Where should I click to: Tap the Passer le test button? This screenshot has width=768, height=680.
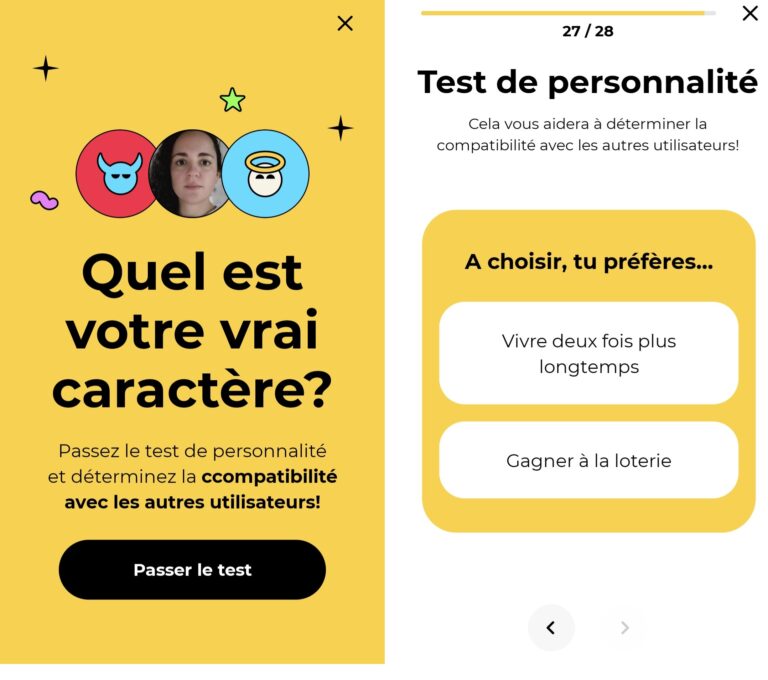[x=192, y=570]
